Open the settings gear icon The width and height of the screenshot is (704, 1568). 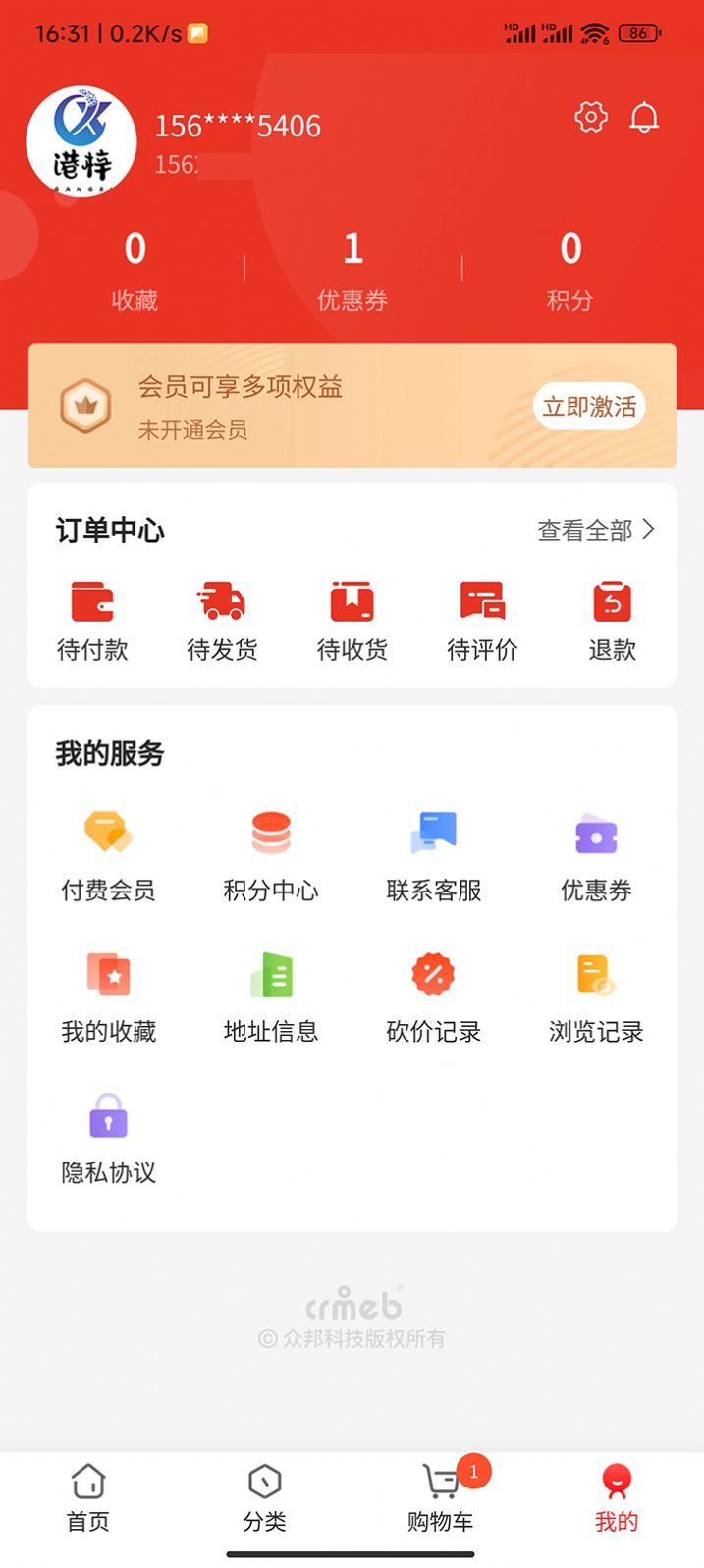pos(591,118)
